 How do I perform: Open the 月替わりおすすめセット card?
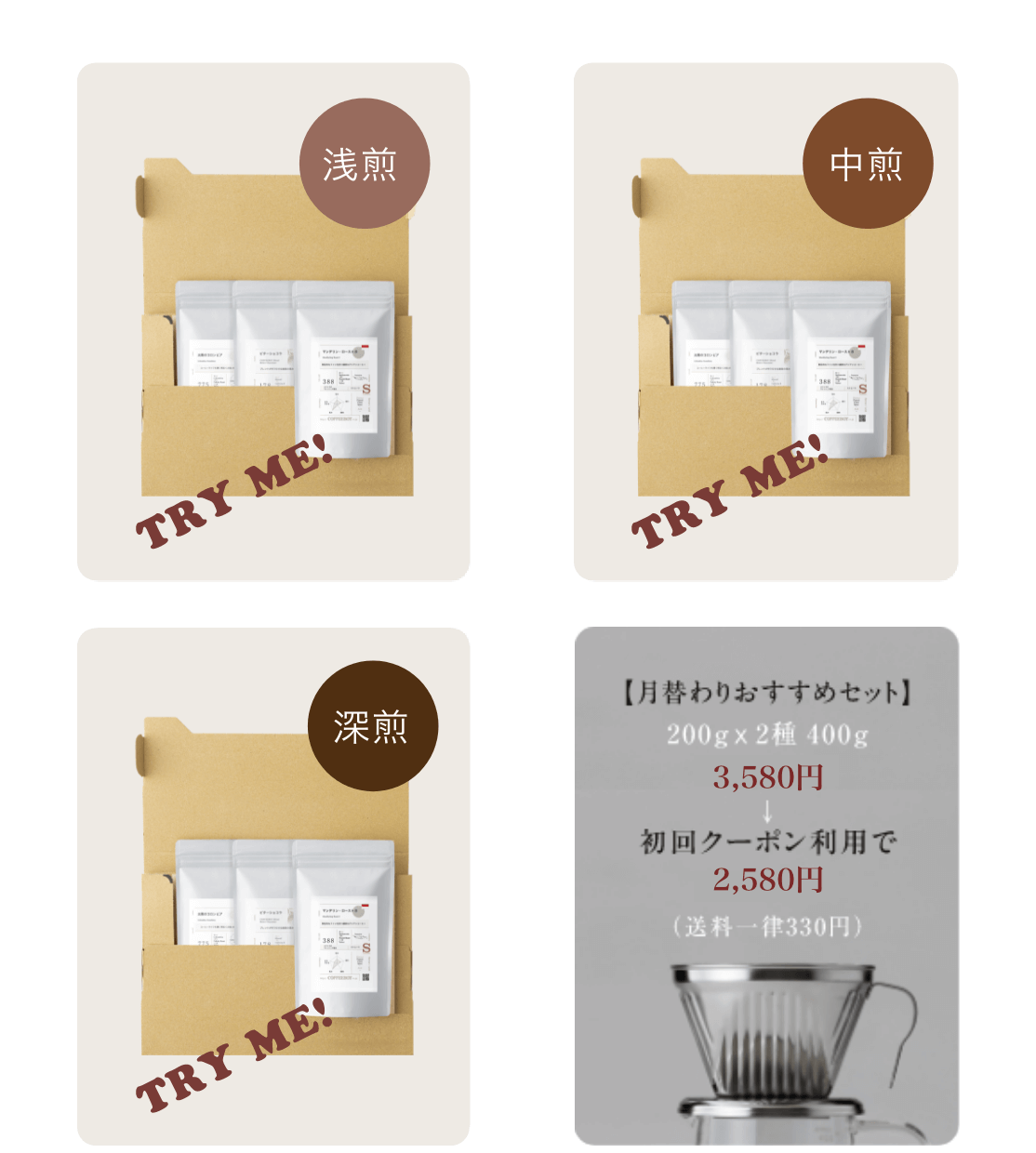[766, 886]
